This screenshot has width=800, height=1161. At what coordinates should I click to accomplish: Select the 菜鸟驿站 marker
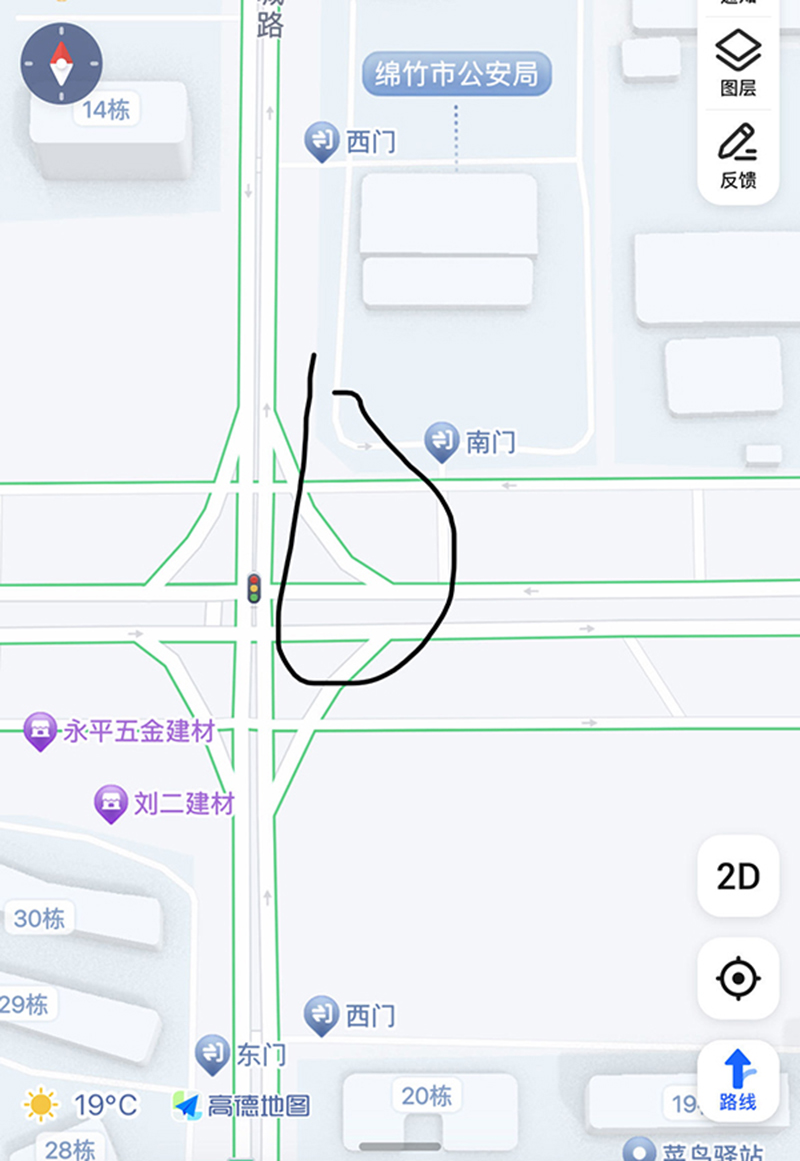tap(640, 1150)
